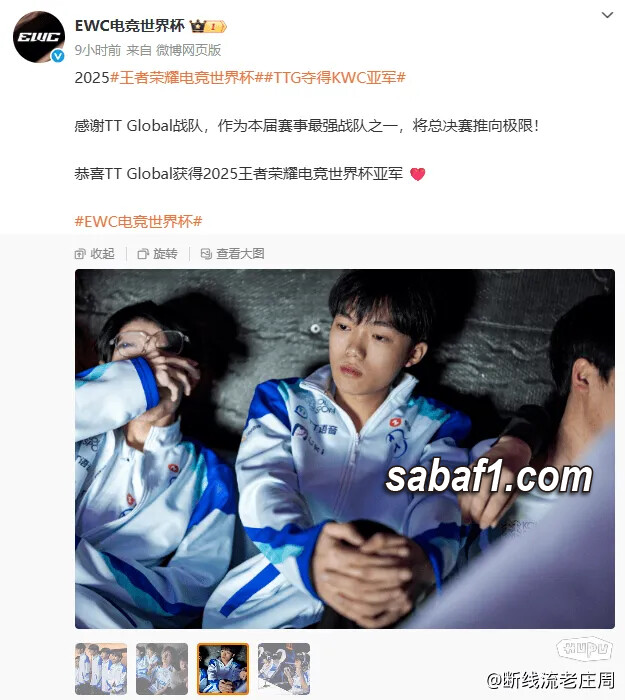Tap the main enlarged photo

coord(344,448)
